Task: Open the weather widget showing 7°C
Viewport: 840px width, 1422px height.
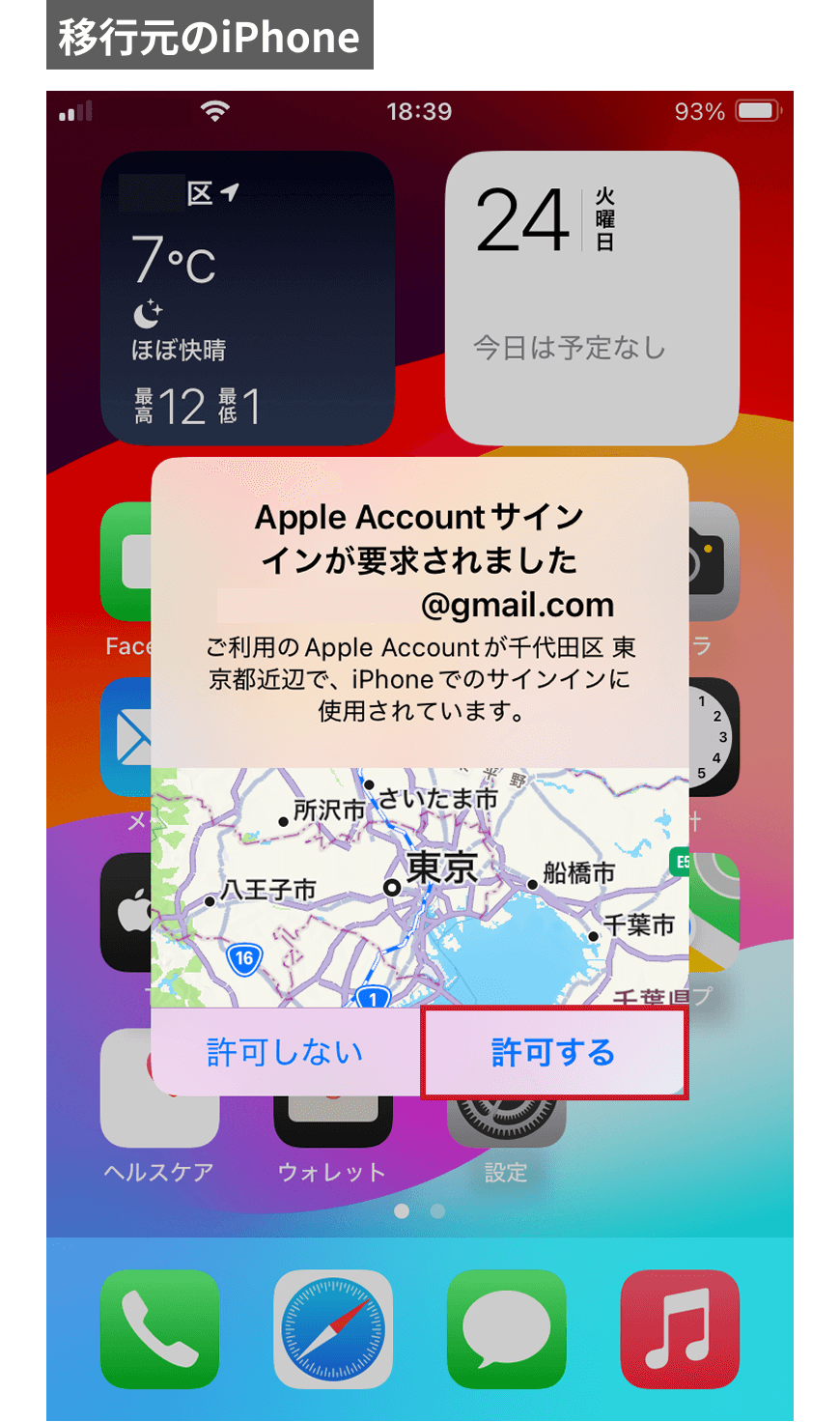Action: point(247,298)
